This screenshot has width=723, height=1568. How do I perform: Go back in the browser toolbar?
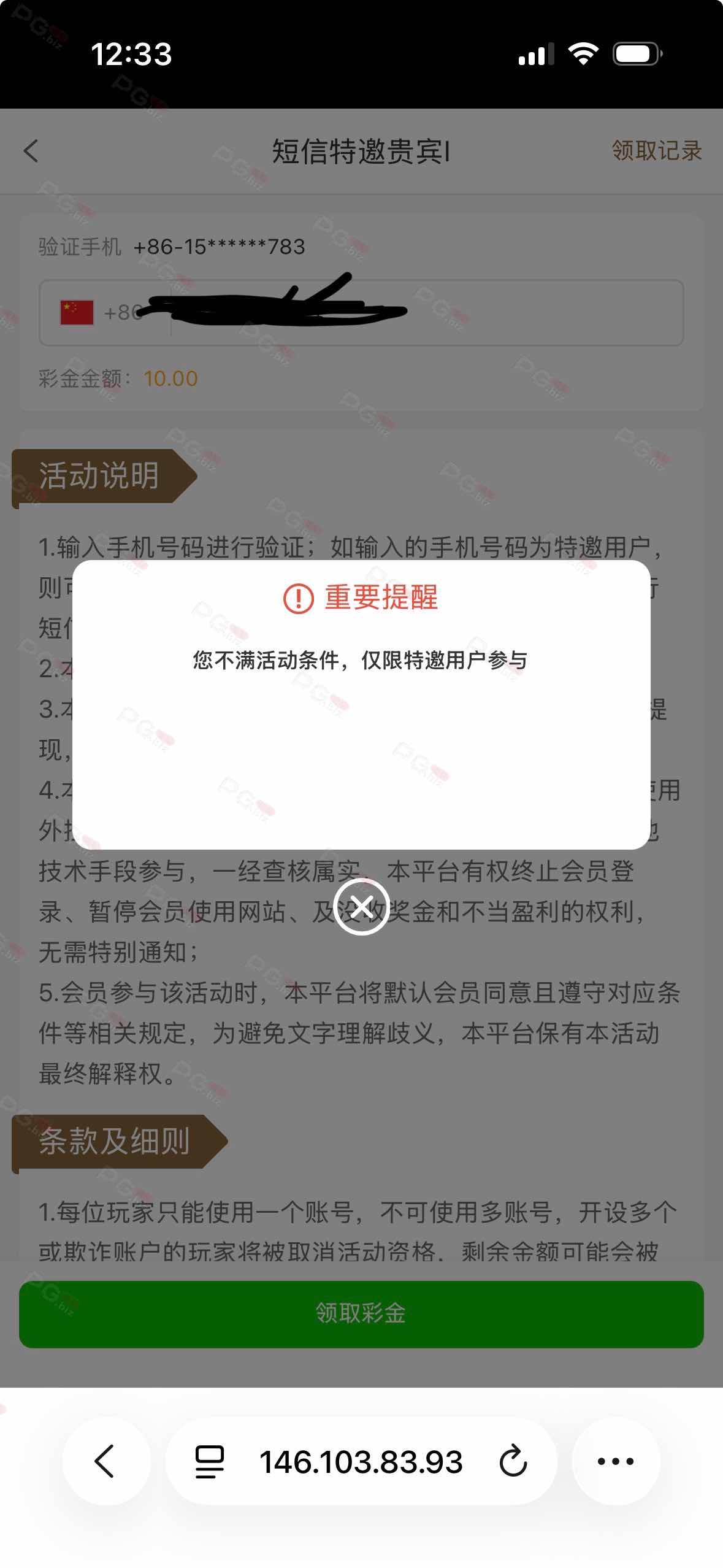point(105,1461)
